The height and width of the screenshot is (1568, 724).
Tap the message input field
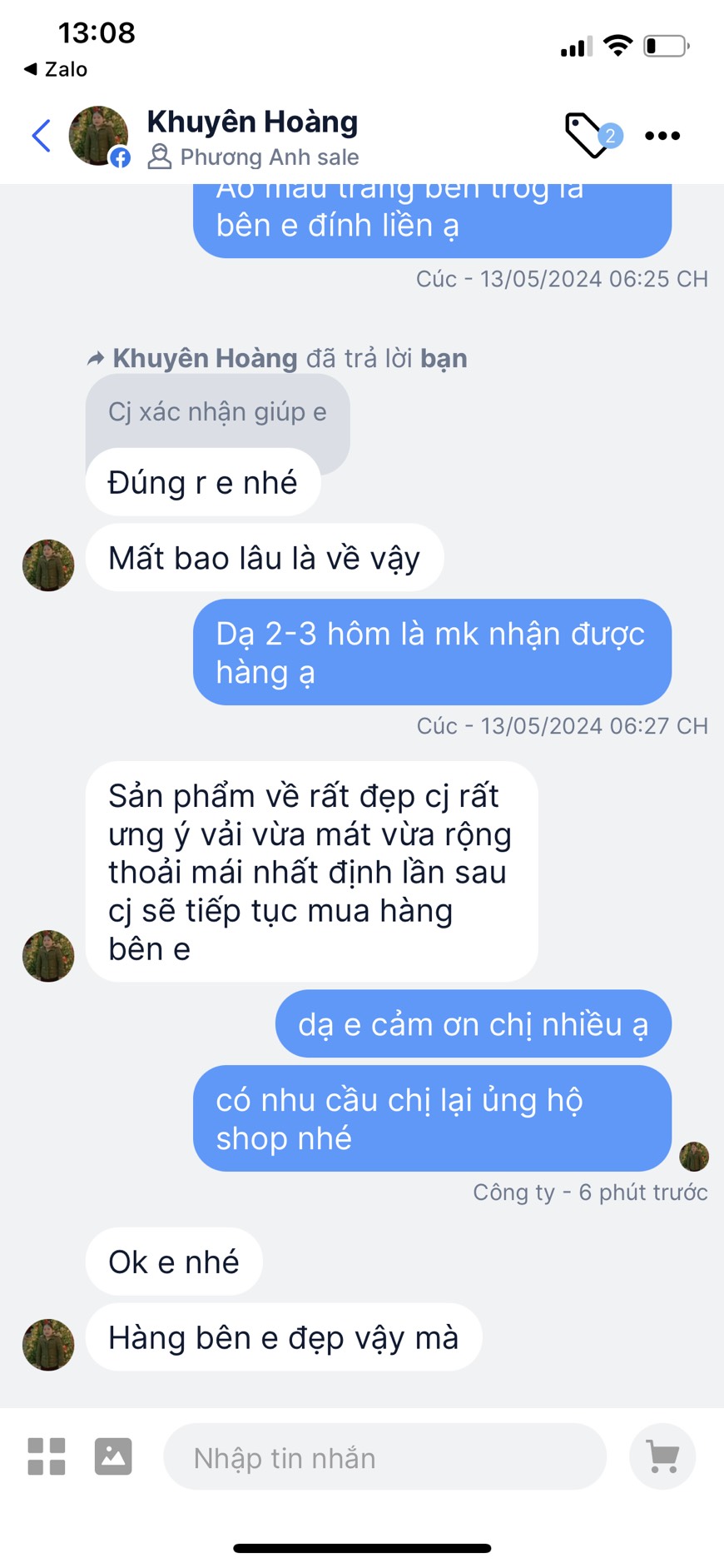tap(384, 1457)
